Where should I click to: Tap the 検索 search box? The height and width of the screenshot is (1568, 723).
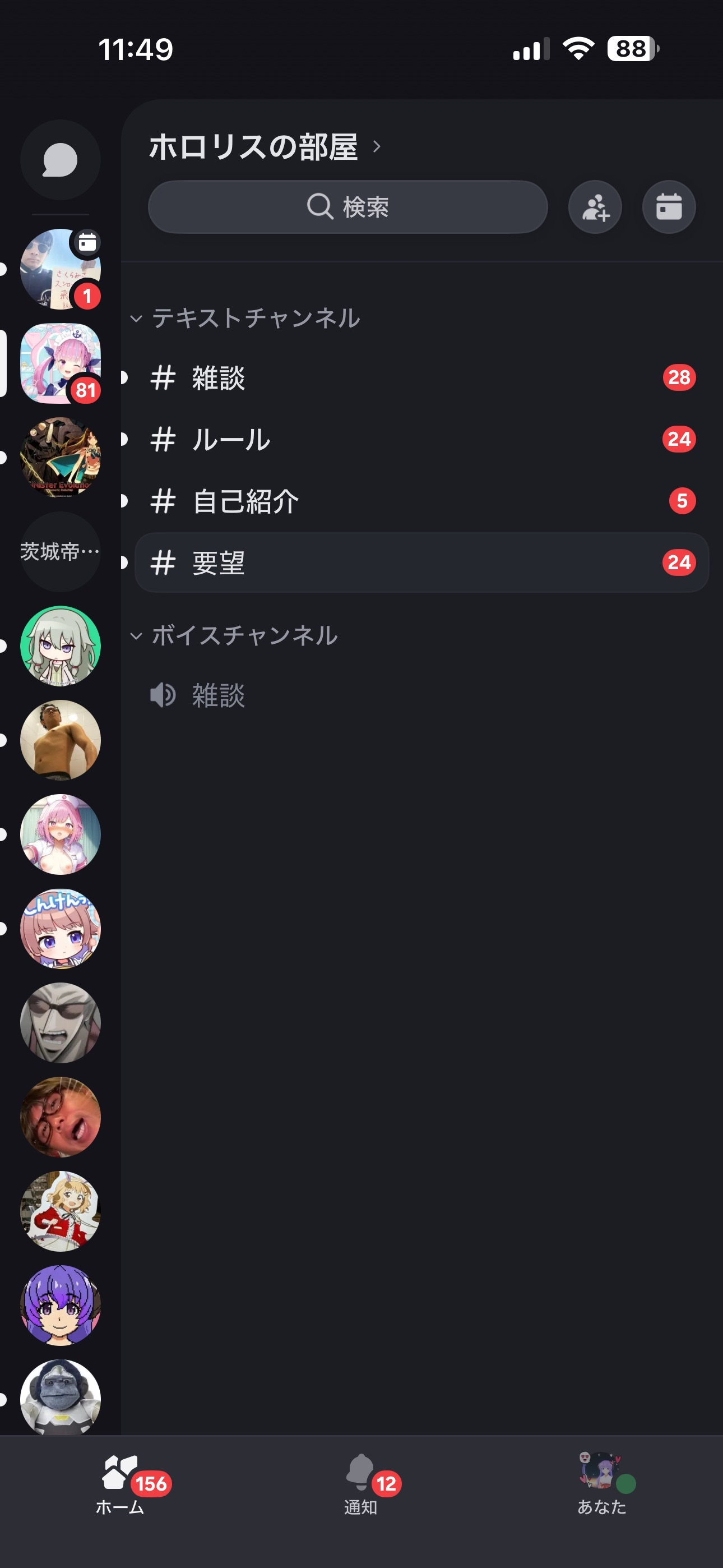pyautogui.click(x=347, y=207)
